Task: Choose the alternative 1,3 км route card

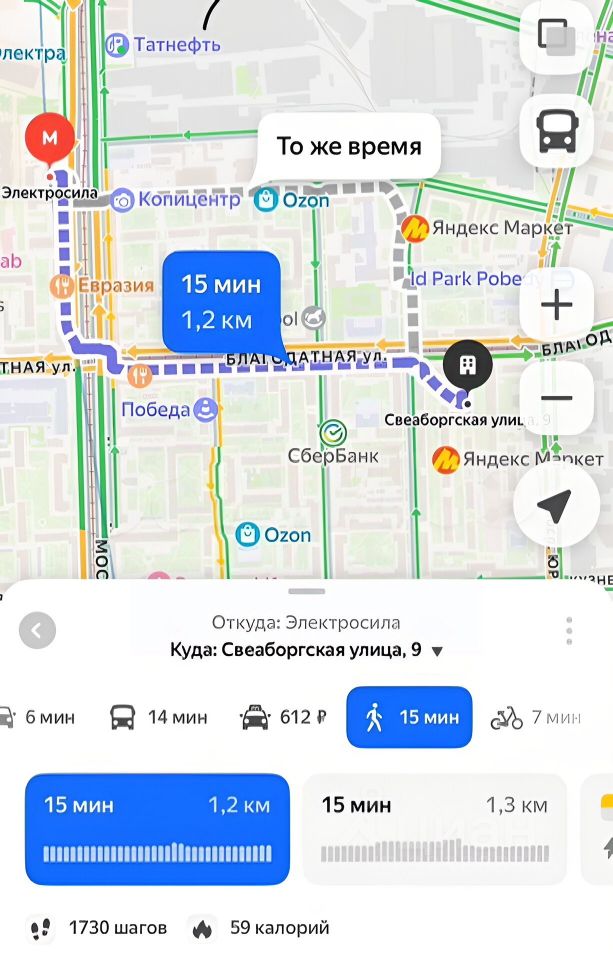Action: coord(434,829)
